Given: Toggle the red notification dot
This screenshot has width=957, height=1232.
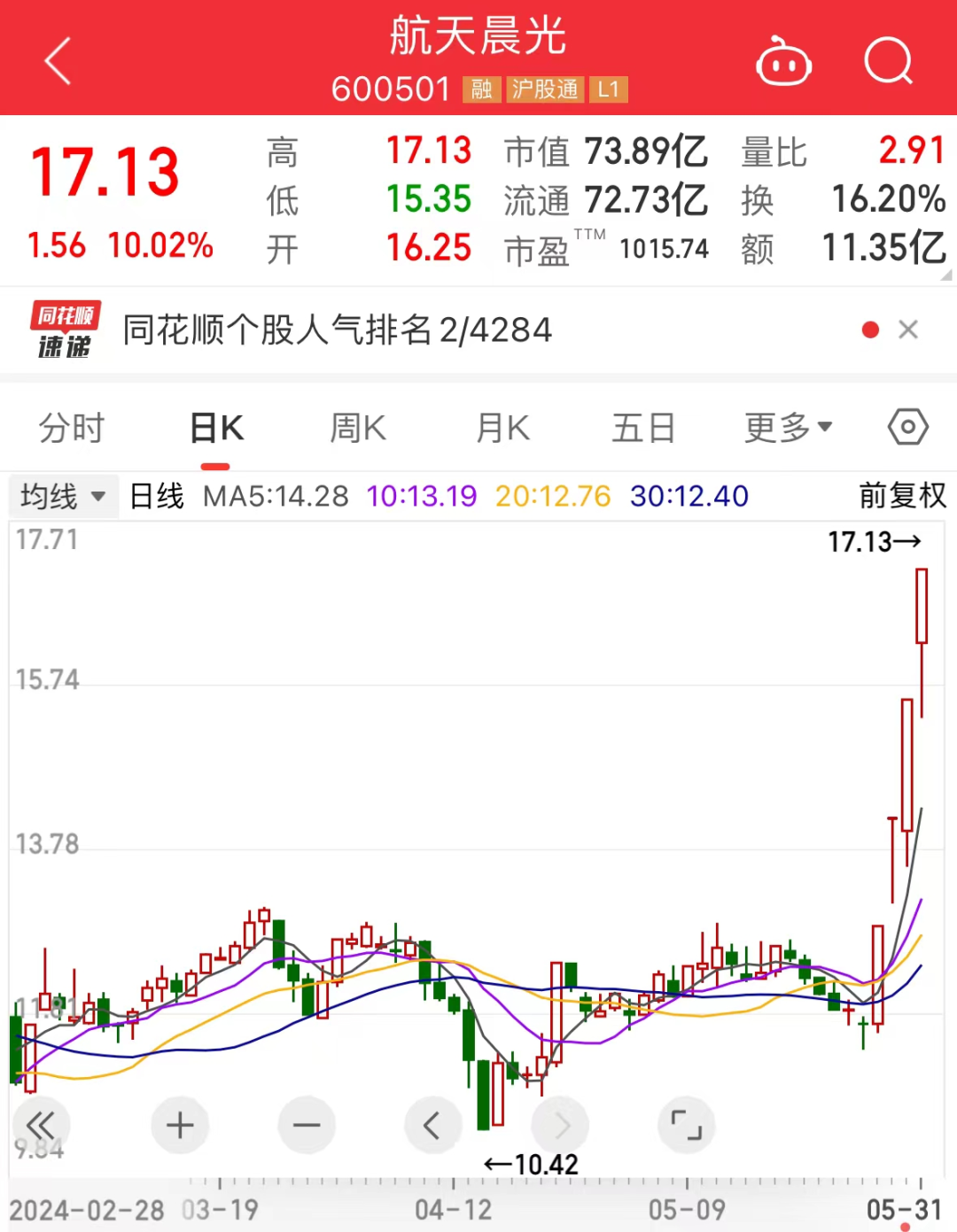Looking at the screenshot, I should 869,329.
